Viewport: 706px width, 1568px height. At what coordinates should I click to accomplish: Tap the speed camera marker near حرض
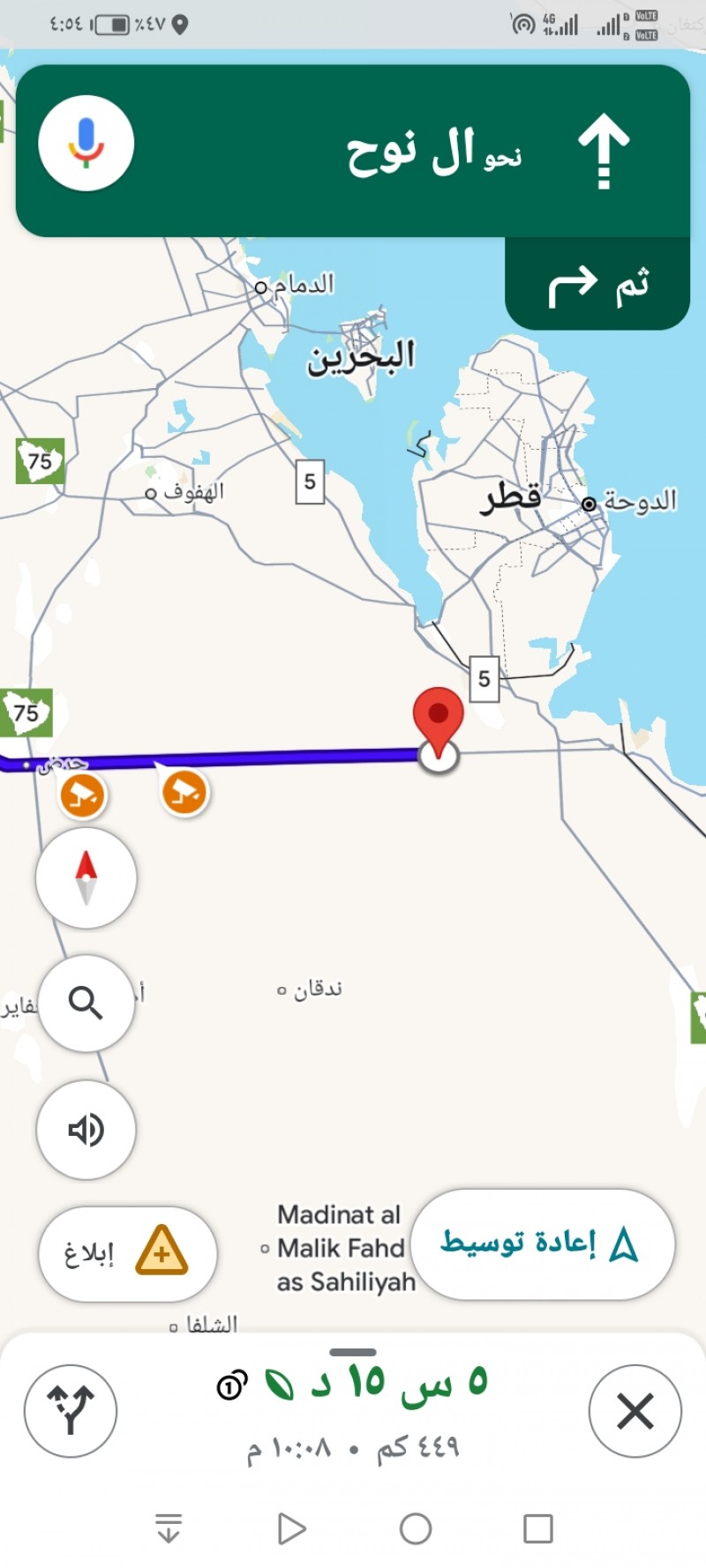tap(83, 795)
